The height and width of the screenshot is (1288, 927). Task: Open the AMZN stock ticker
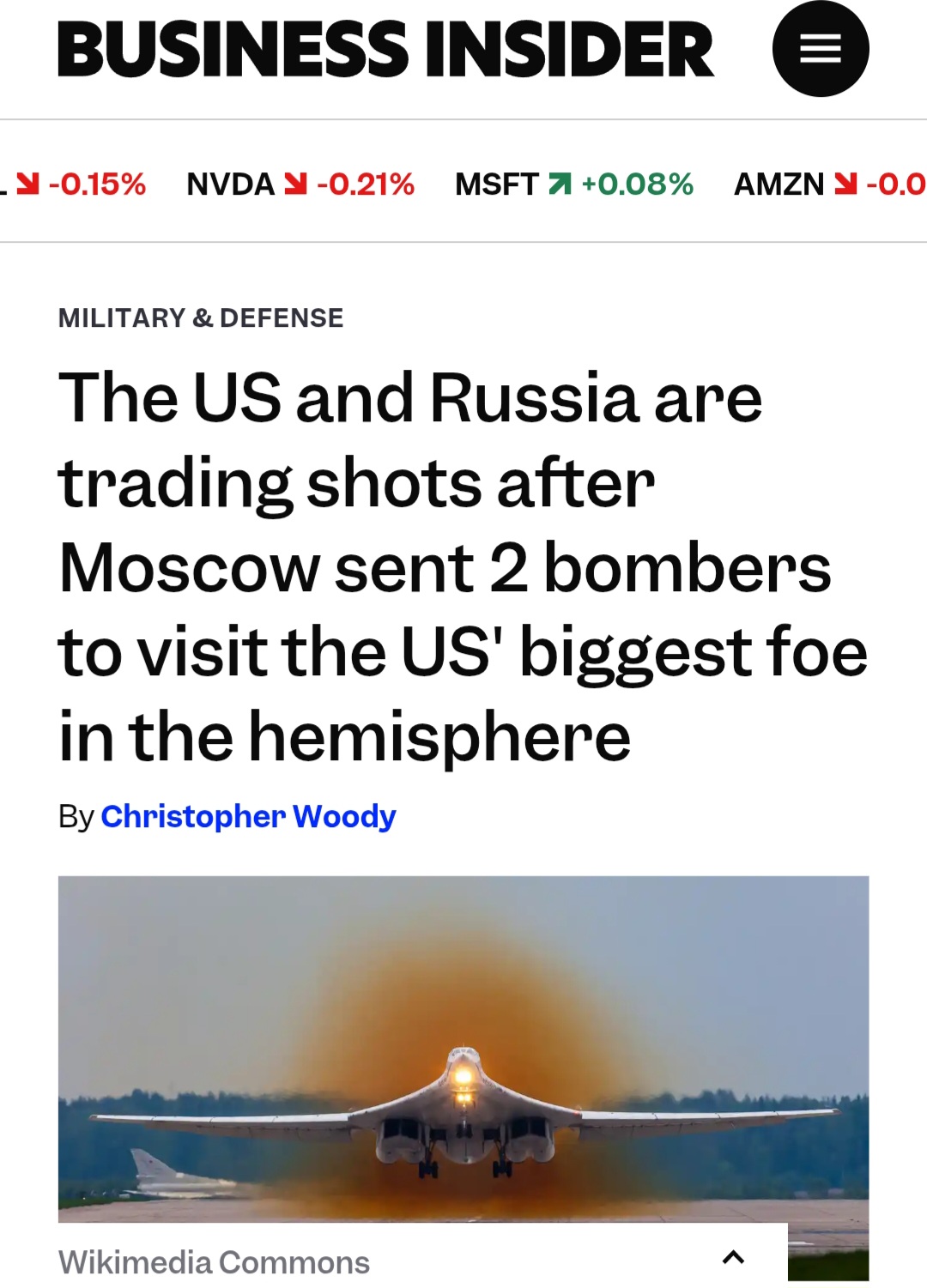point(828,184)
